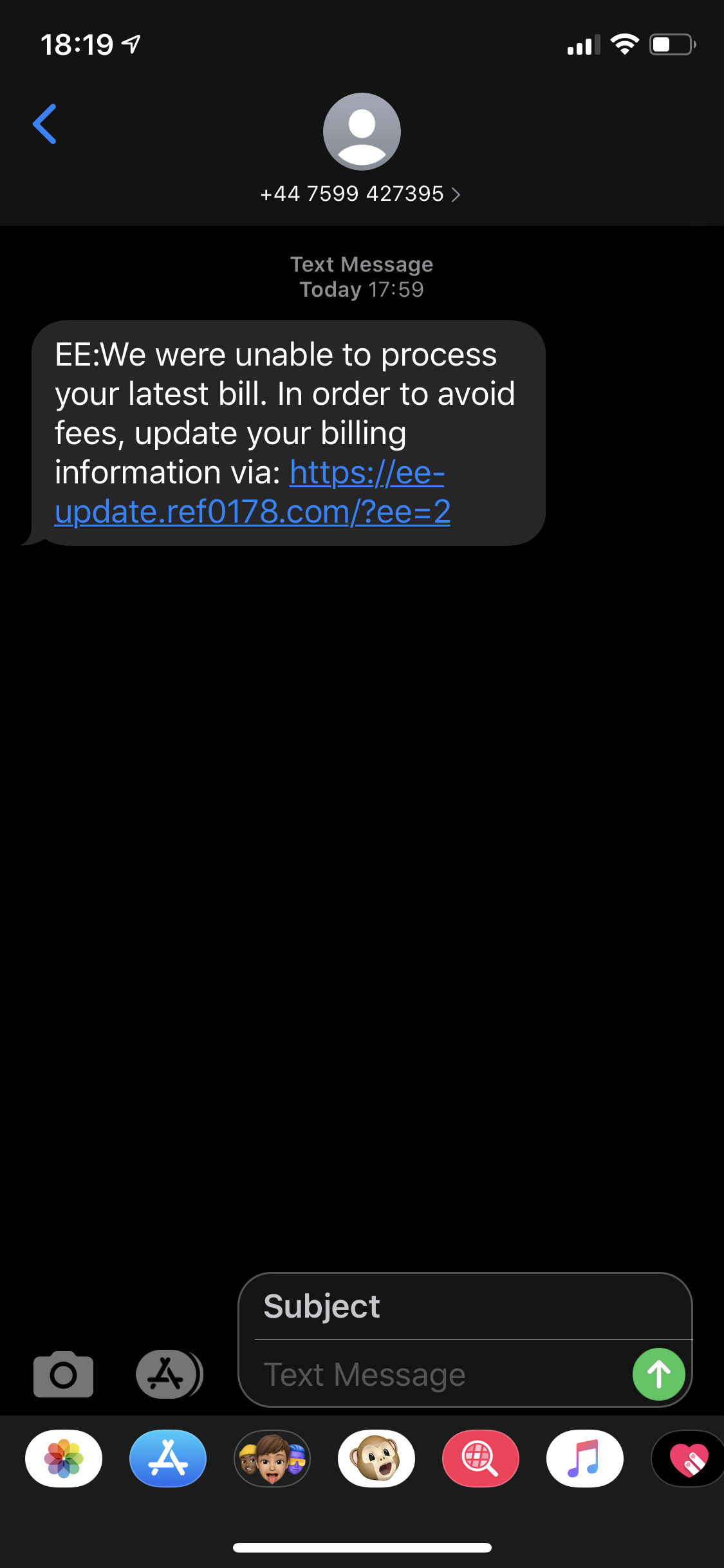Open the Animoji monkey app

coord(376,1459)
